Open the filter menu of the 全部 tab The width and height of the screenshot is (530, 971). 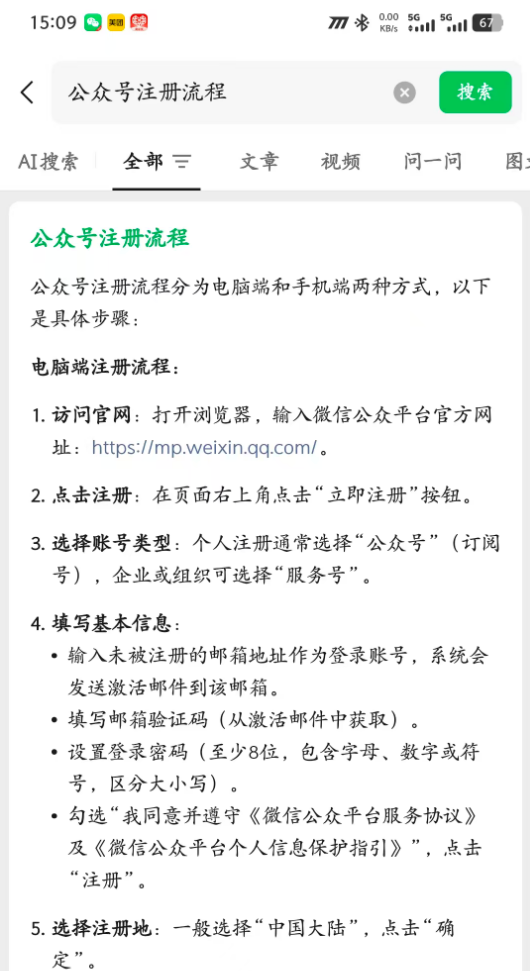[x=182, y=162]
